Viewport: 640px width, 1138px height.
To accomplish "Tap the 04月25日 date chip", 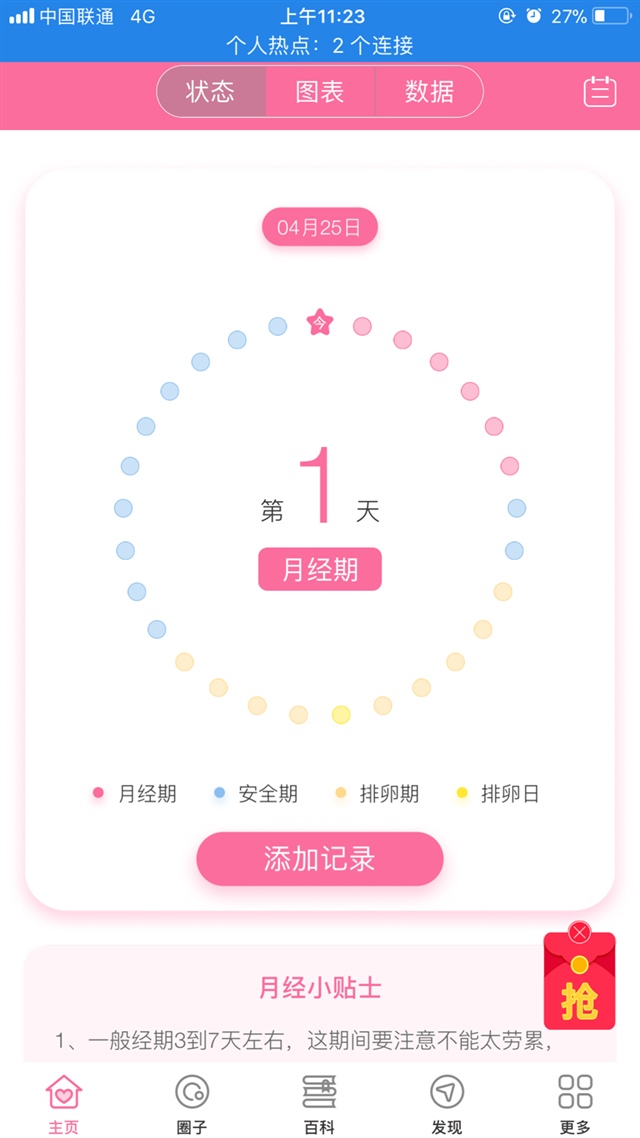I will [320, 227].
